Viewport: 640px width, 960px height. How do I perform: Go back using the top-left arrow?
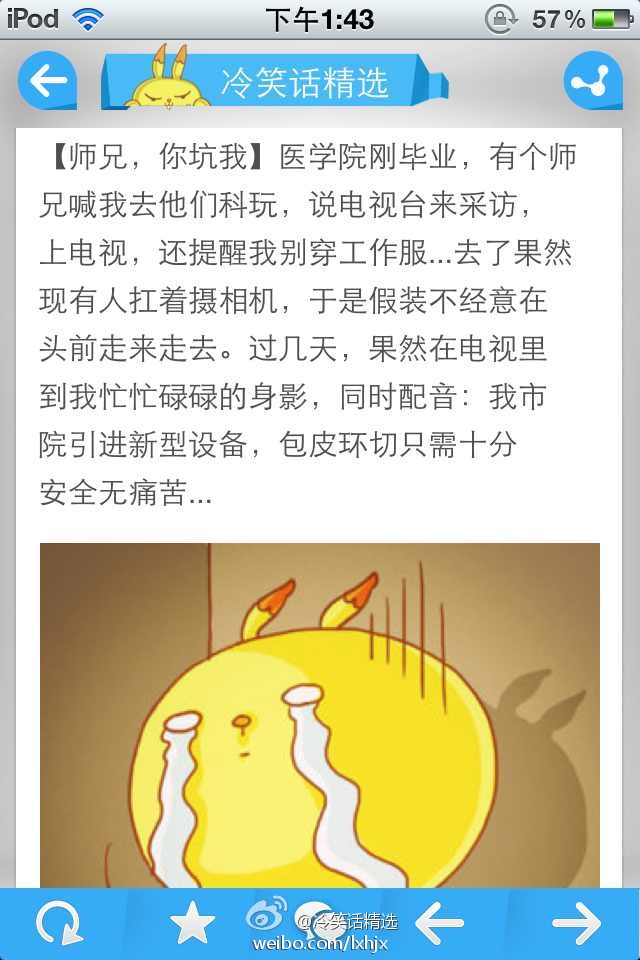tap(47, 81)
